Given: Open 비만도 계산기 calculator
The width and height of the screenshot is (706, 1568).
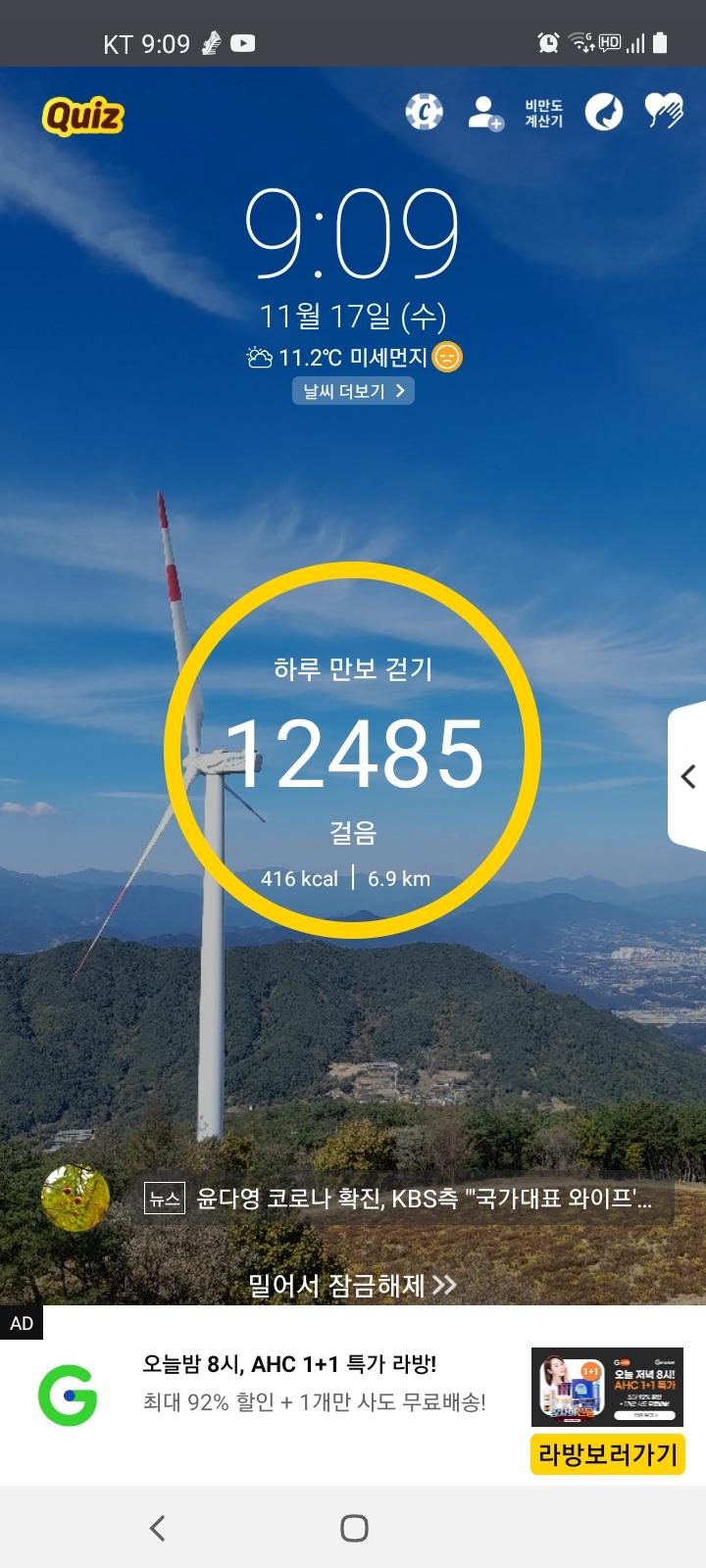Looking at the screenshot, I should click(543, 113).
